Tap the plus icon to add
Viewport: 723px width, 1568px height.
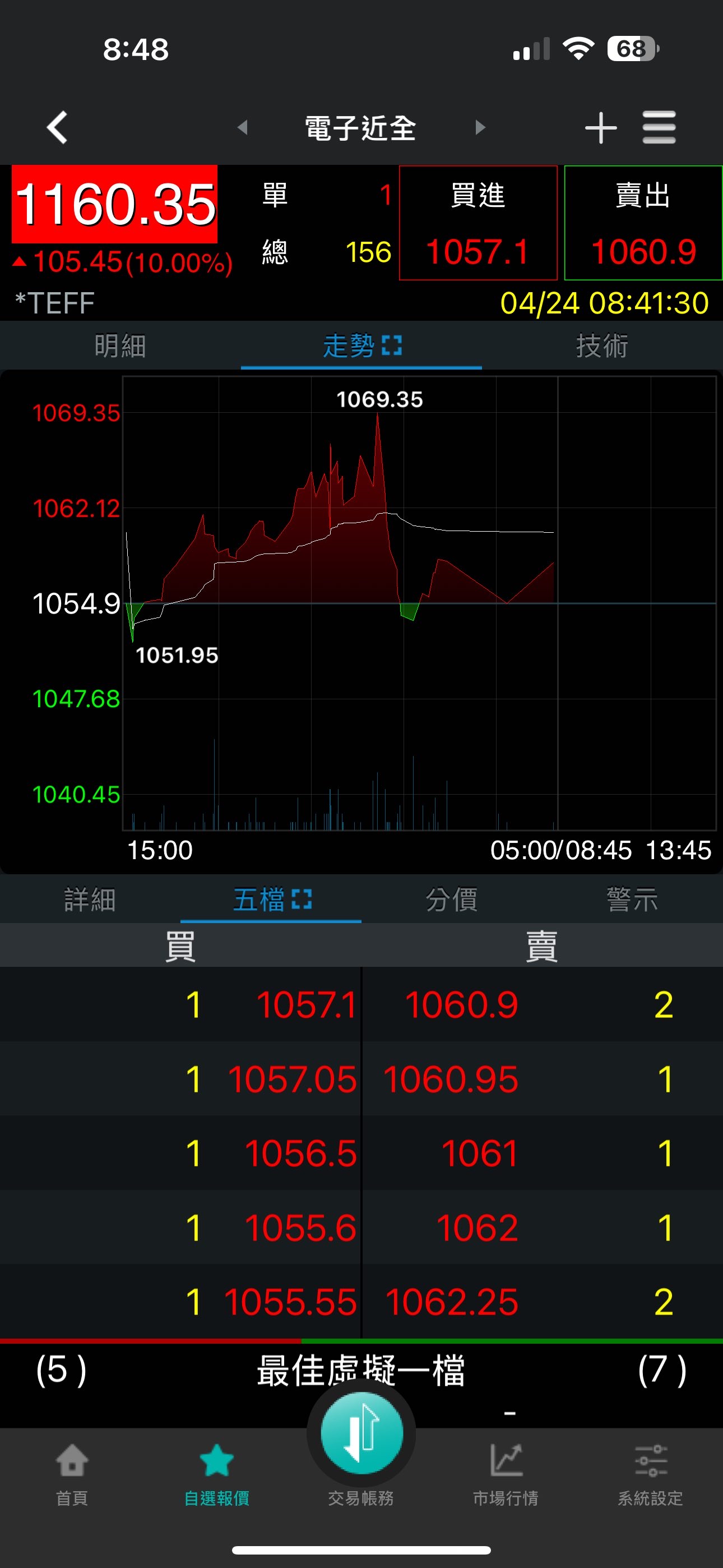tap(601, 127)
